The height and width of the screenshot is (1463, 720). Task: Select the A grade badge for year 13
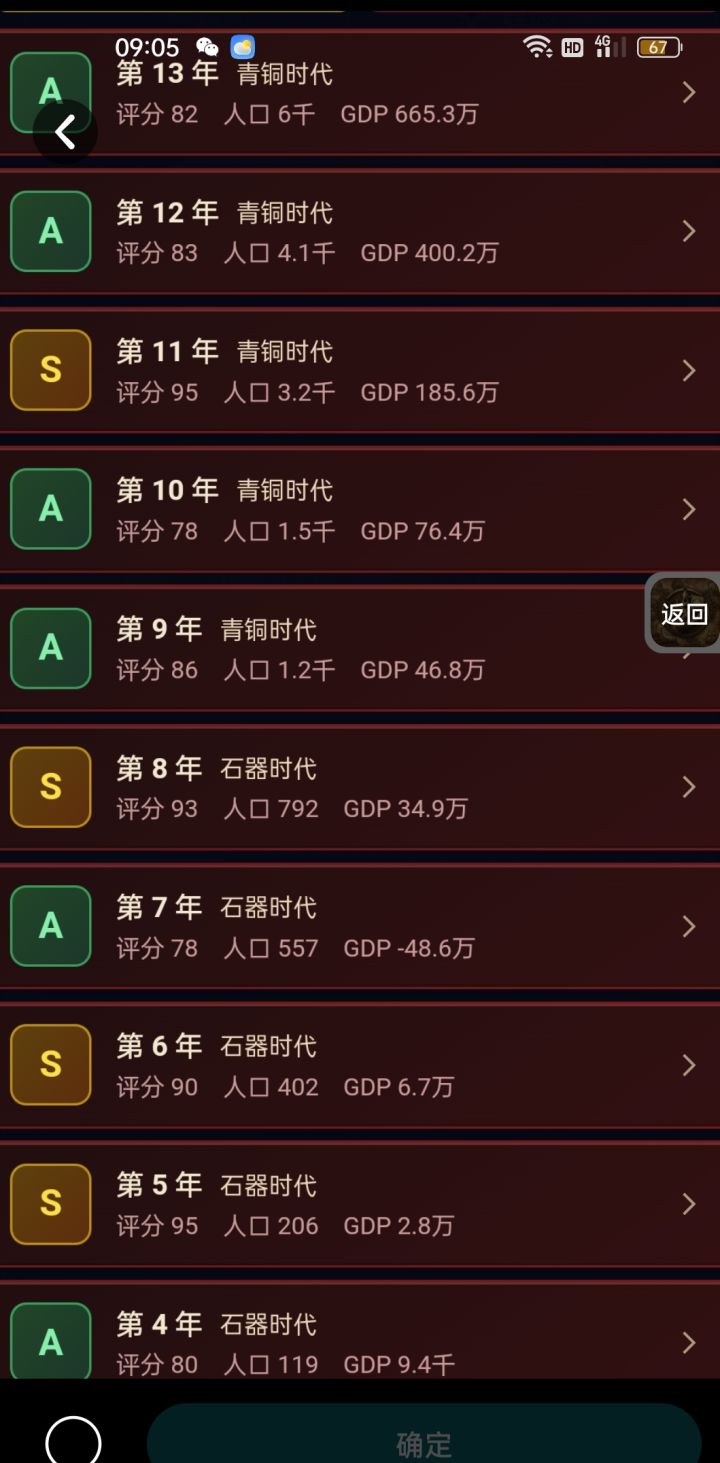(x=50, y=92)
